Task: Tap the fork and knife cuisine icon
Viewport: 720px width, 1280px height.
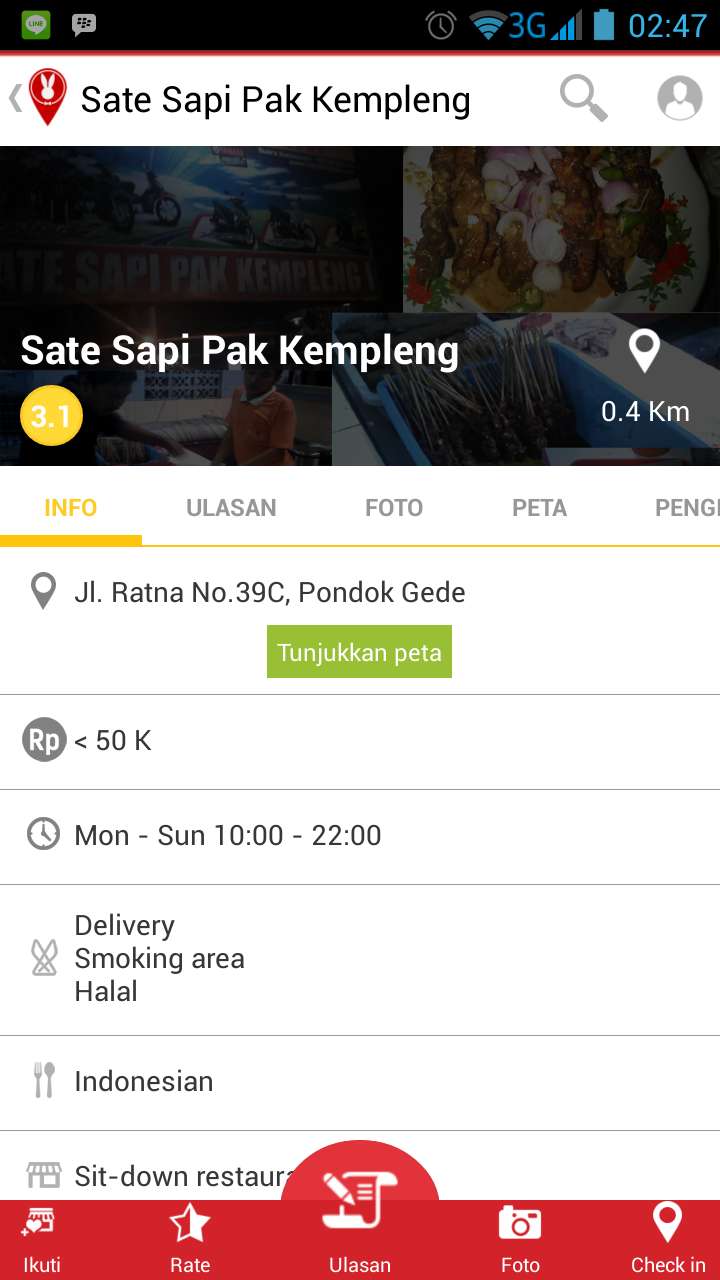Action: coord(42,1081)
